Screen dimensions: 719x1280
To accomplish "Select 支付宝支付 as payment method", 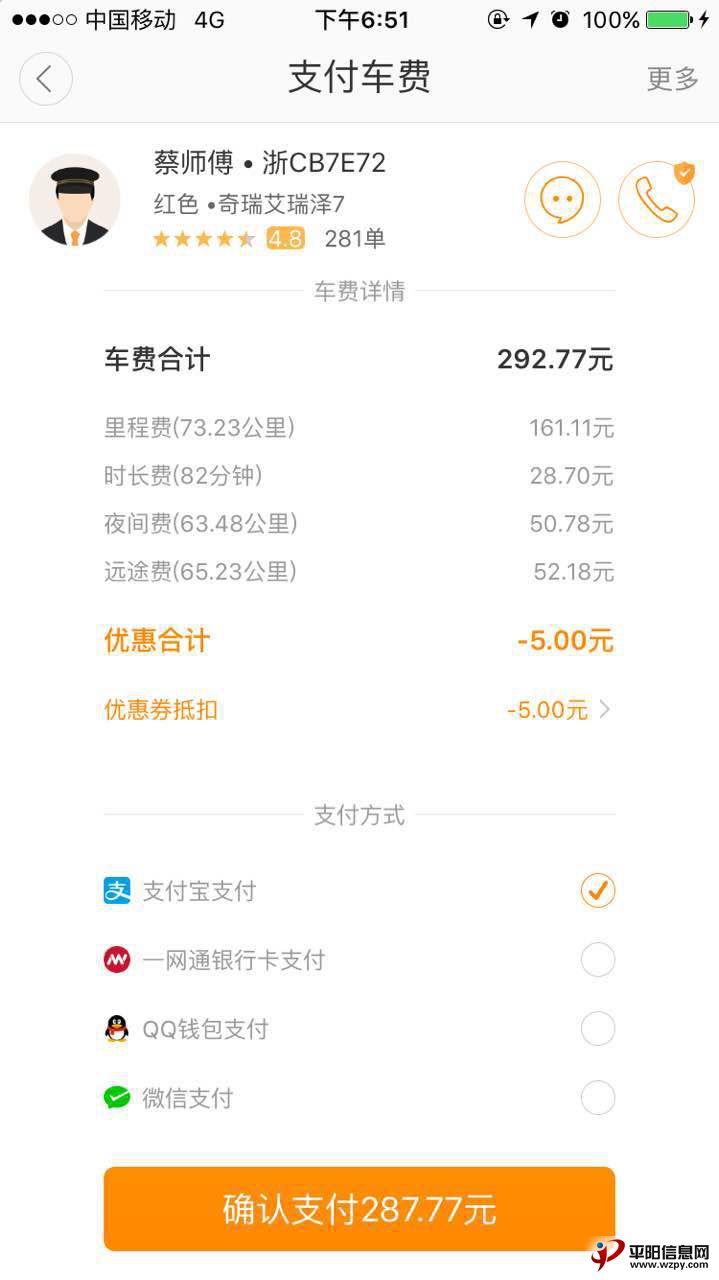I will (x=597, y=890).
